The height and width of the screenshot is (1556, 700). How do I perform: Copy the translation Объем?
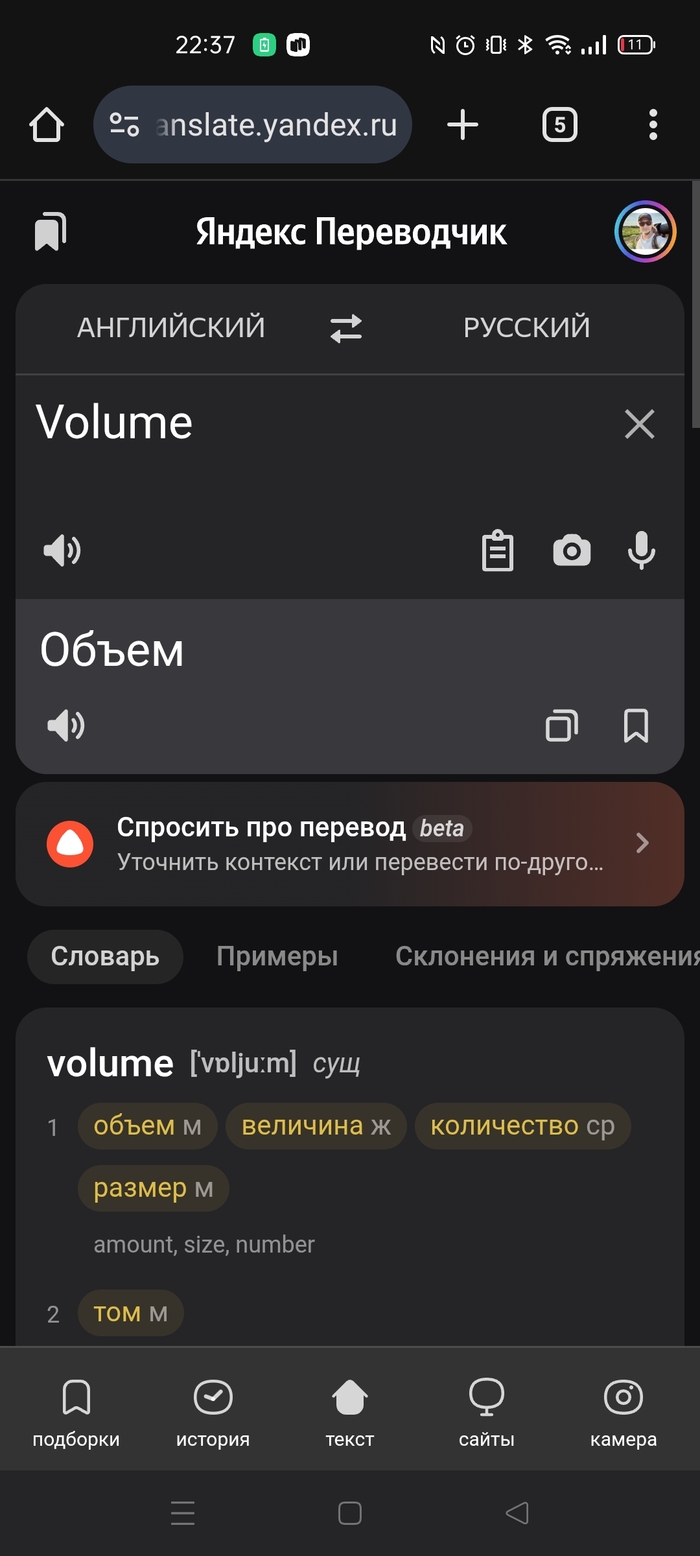[x=561, y=725]
